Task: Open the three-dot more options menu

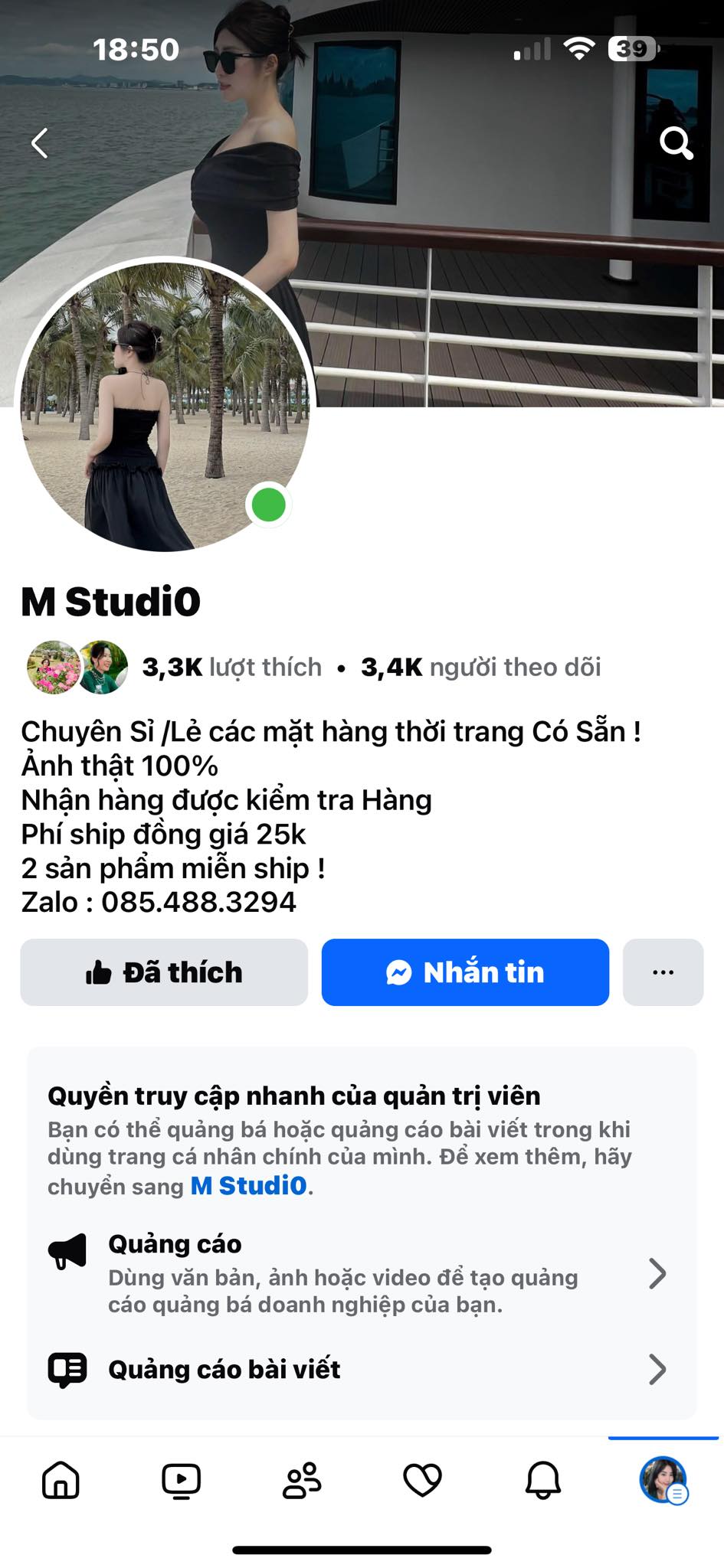Action: (x=663, y=972)
